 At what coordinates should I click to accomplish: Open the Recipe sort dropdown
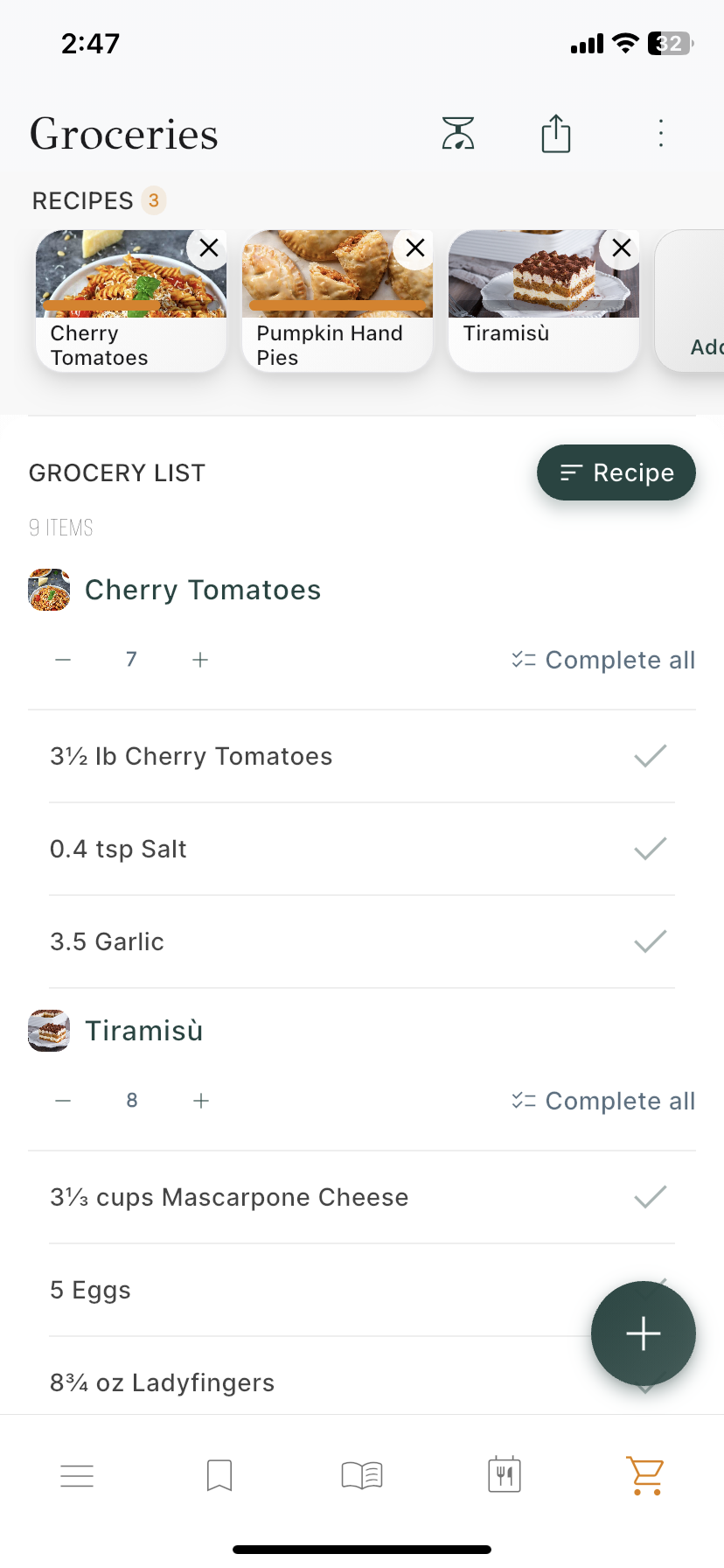[616, 472]
